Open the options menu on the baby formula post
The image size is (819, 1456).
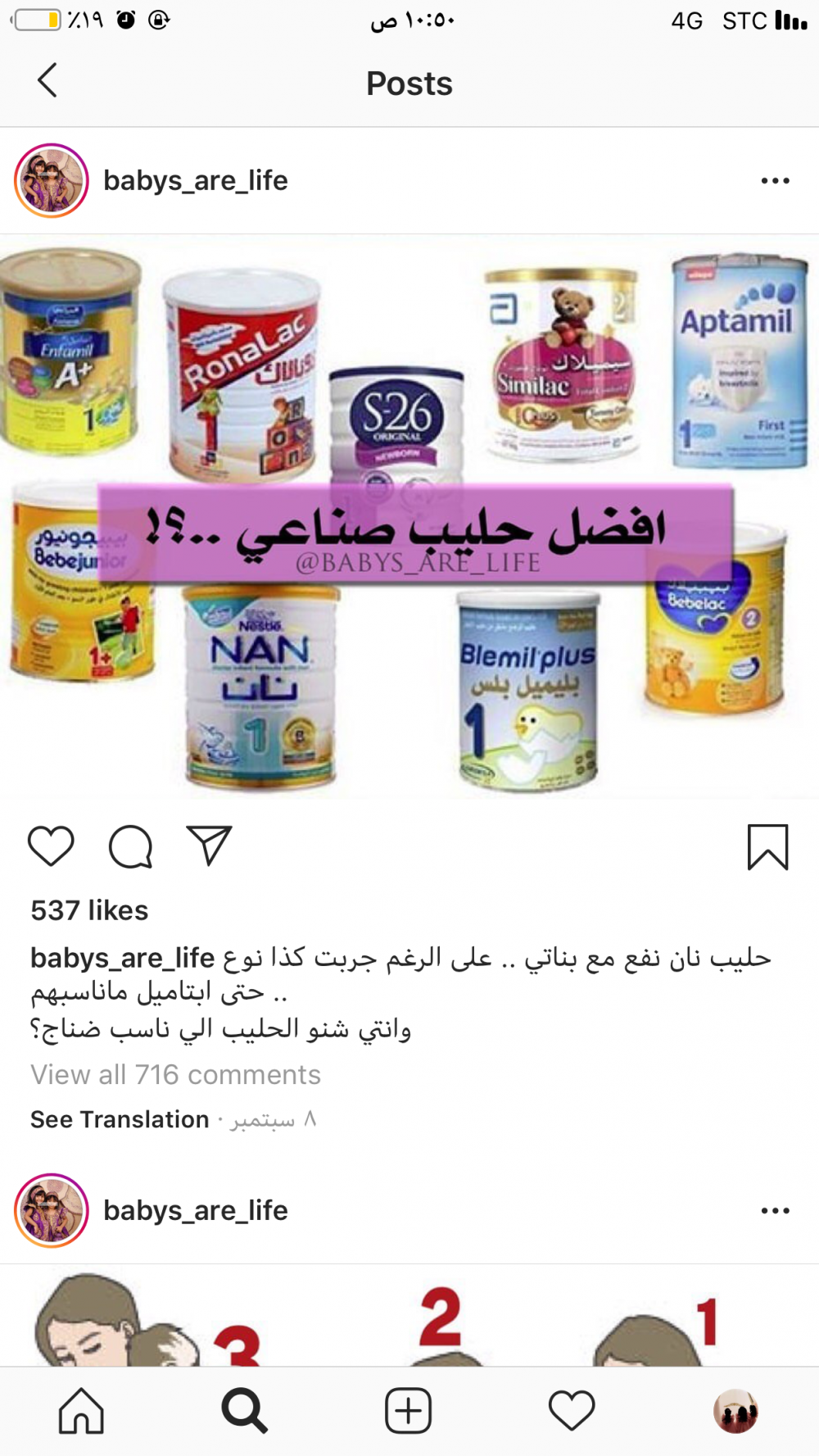775,181
